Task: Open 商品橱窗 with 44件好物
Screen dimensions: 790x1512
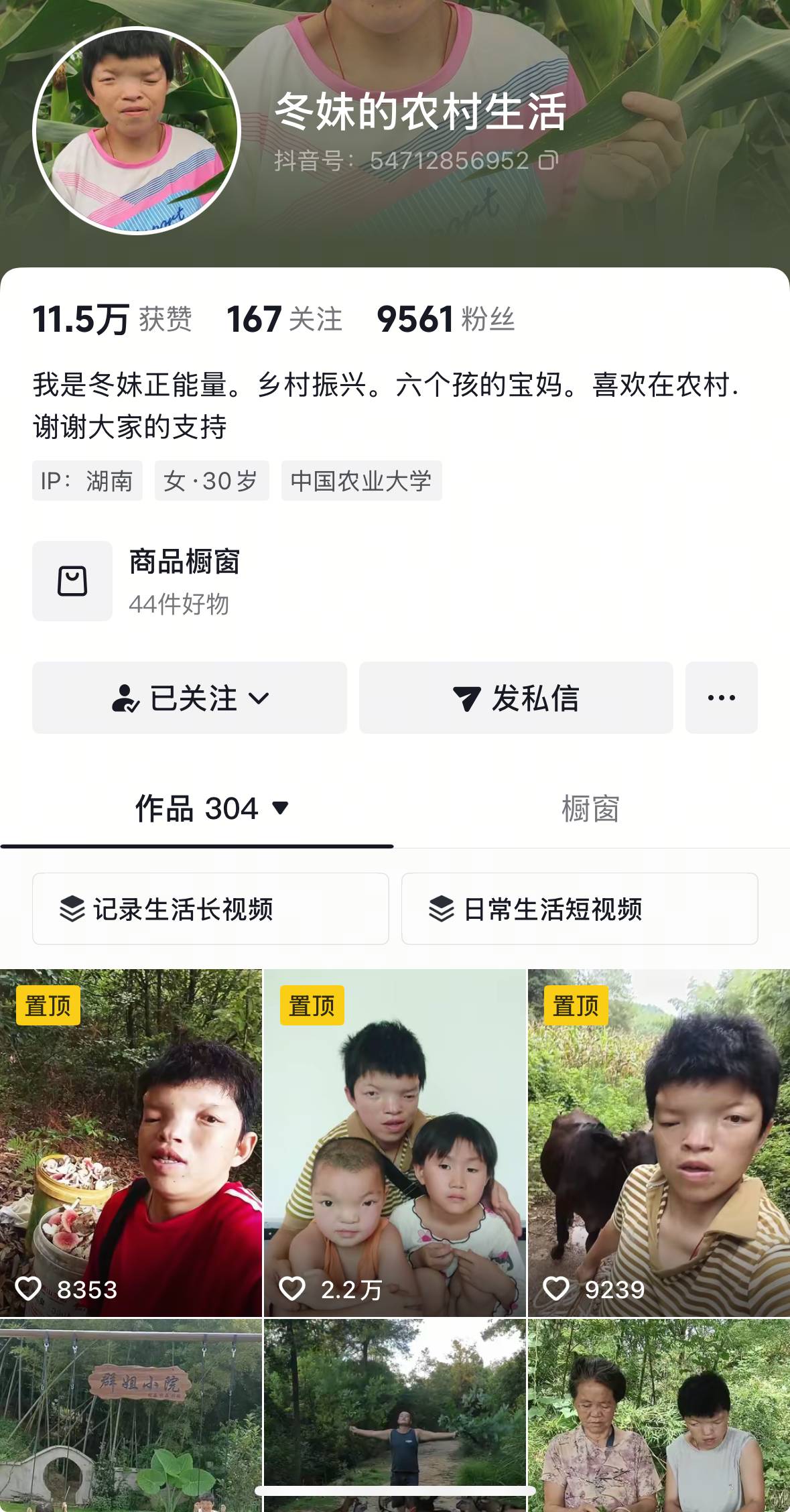Action: click(x=137, y=581)
